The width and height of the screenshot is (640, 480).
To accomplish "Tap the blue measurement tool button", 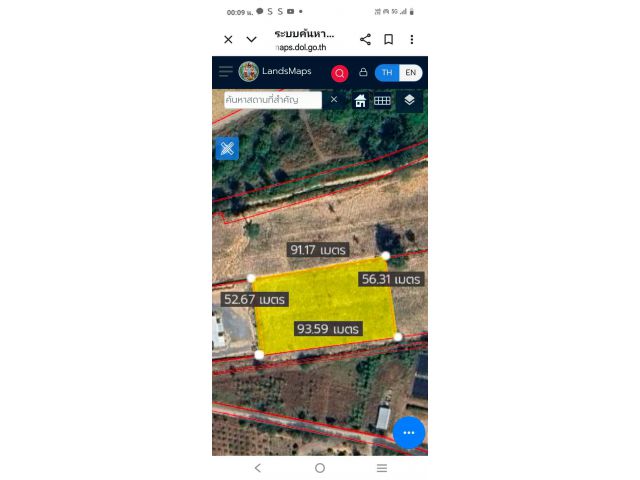I will click(x=227, y=149).
